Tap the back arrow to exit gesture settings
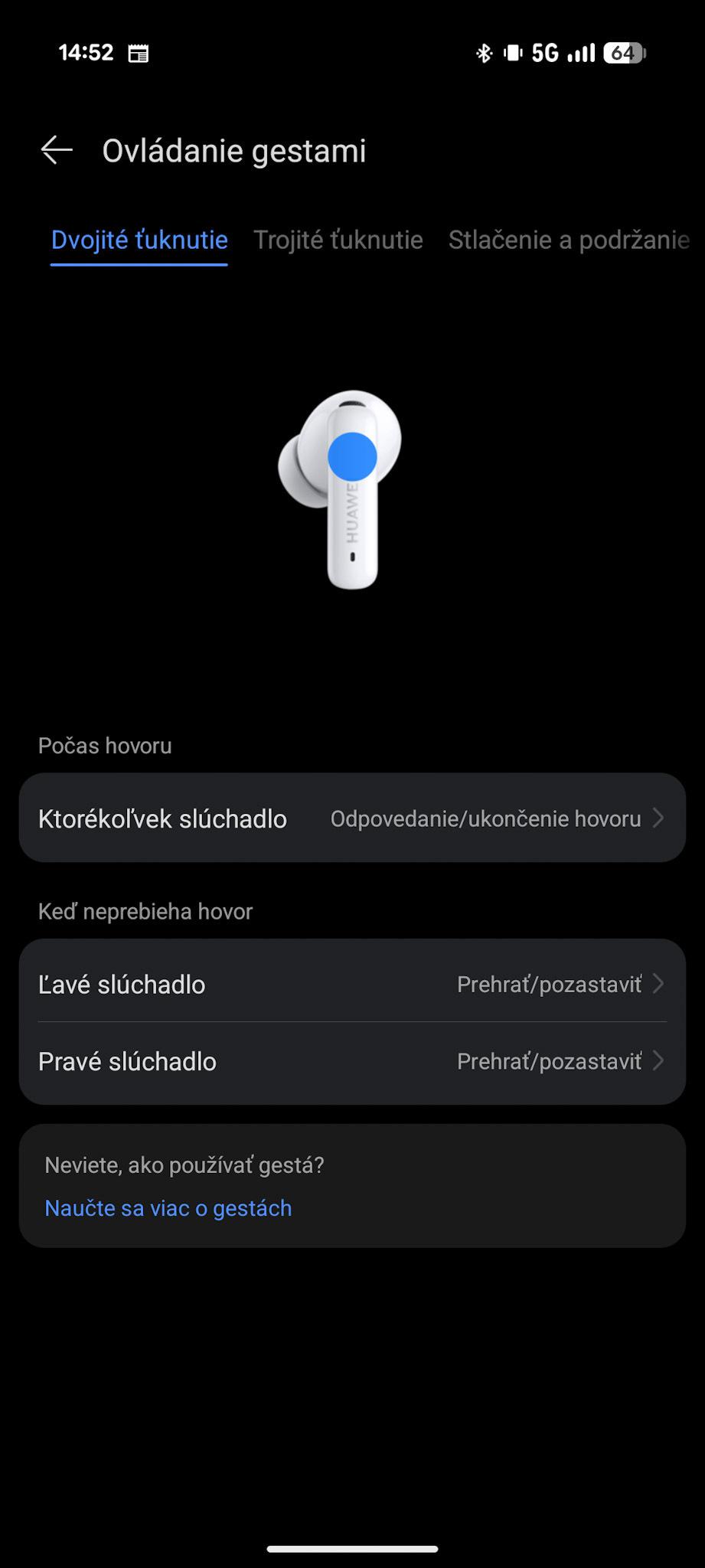This screenshot has height=1568, width=705. 55,150
